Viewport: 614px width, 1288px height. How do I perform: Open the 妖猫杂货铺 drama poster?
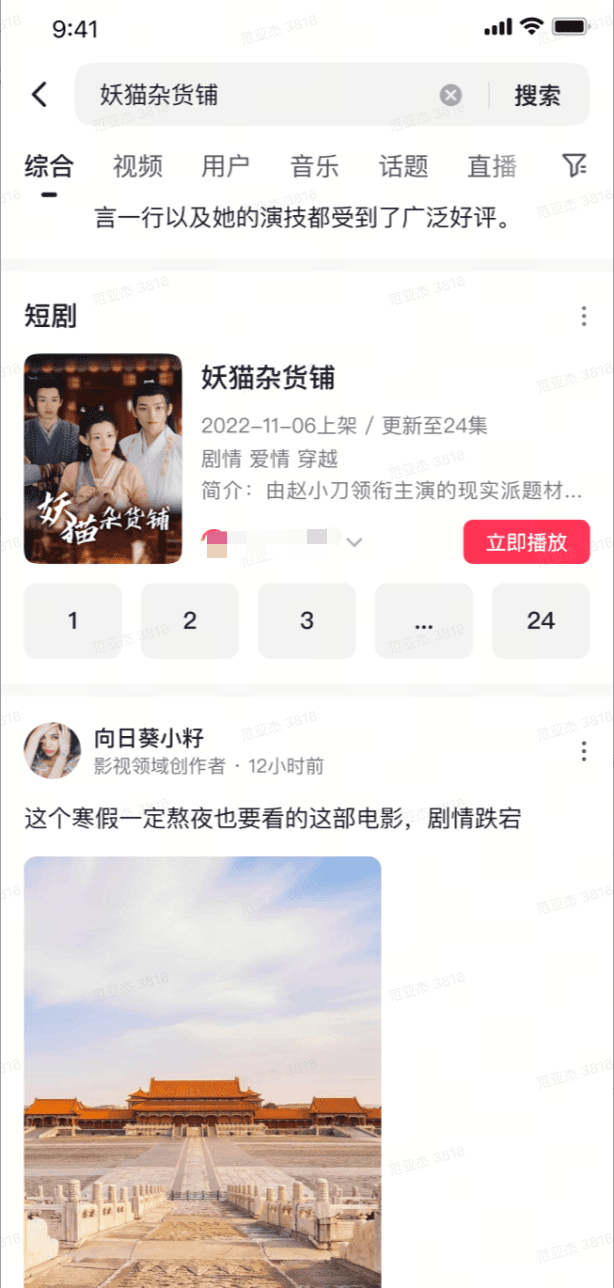[103, 458]
